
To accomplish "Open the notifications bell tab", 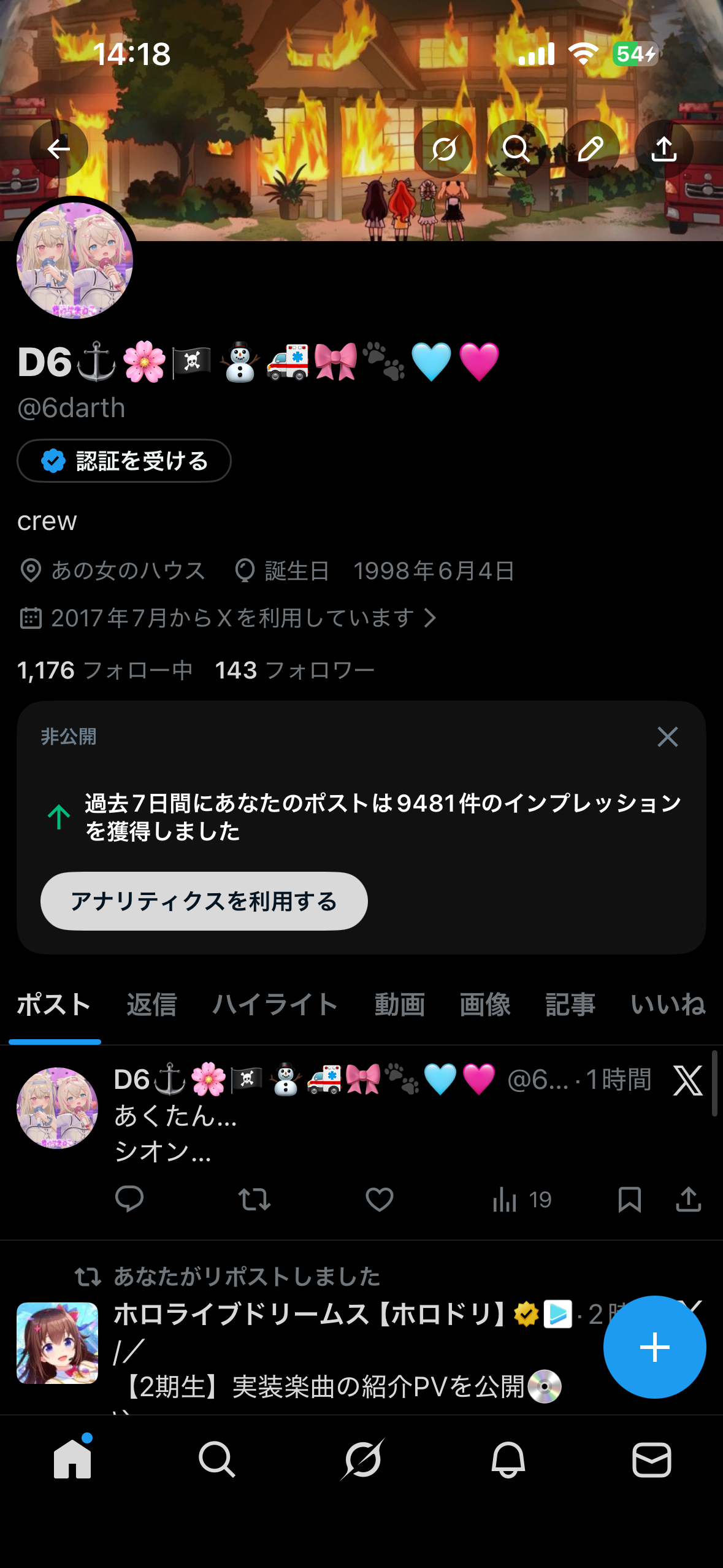I will pos(508,1460).
